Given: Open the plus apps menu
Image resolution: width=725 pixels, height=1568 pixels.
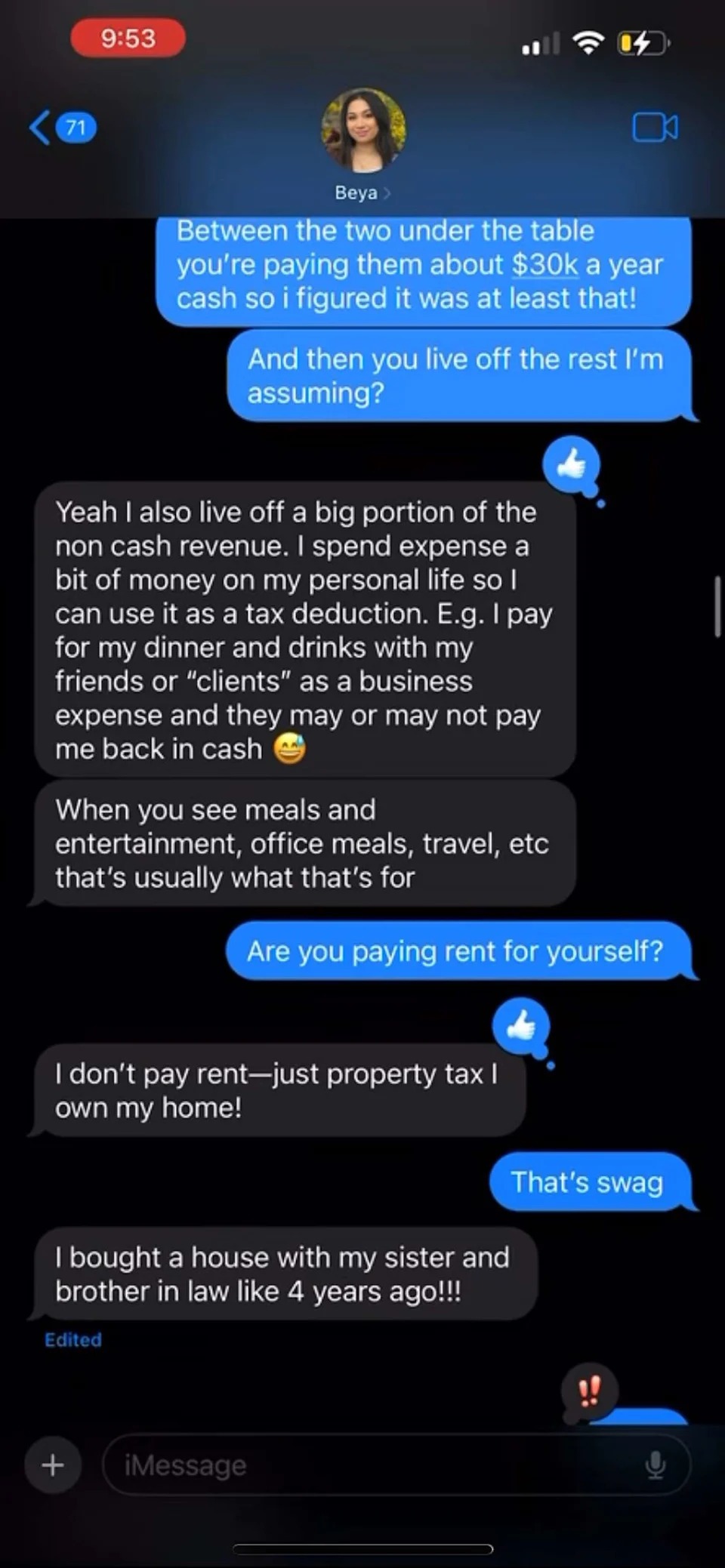Looking at the screenshot, I should [x=53, y=1465].
